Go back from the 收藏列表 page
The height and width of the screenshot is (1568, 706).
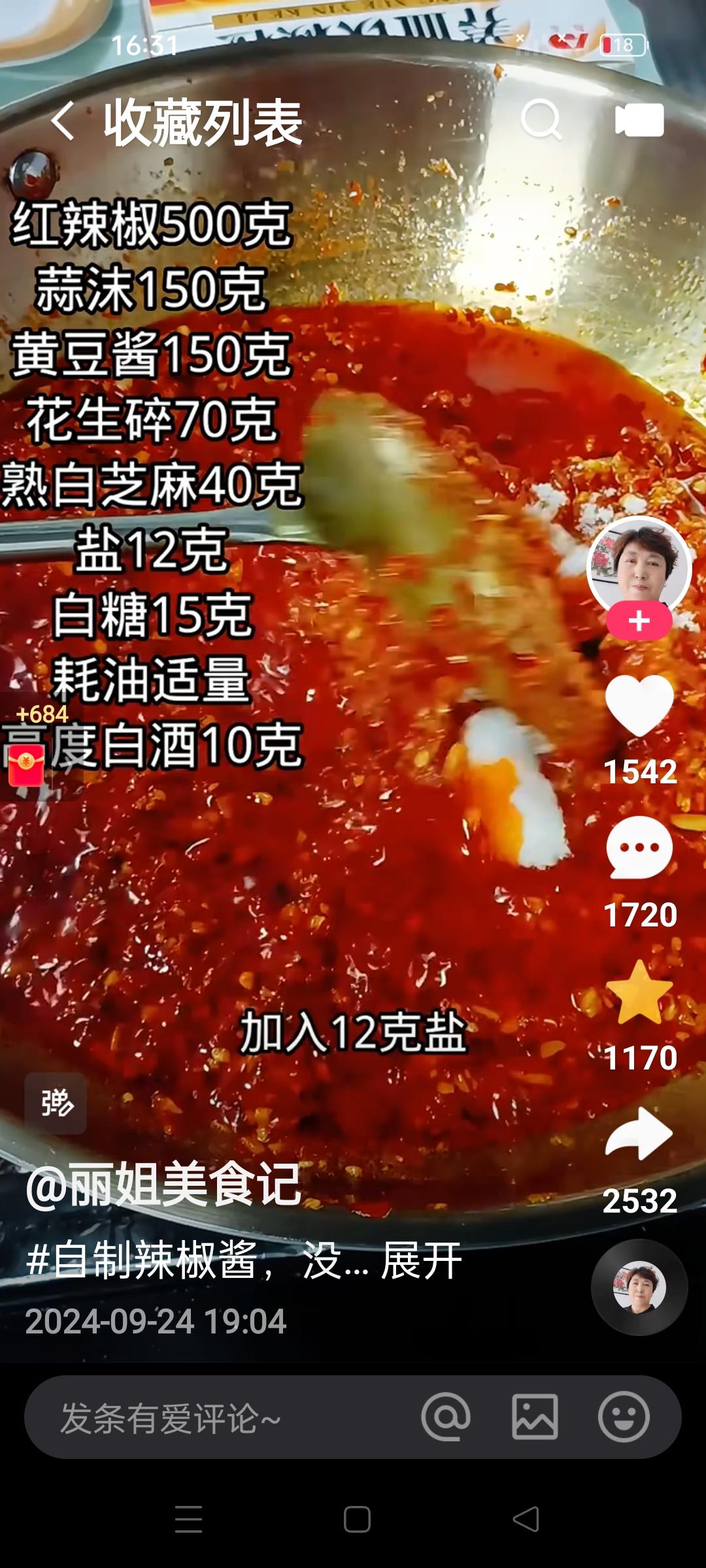pyautogui.click(x=63, y=121)
